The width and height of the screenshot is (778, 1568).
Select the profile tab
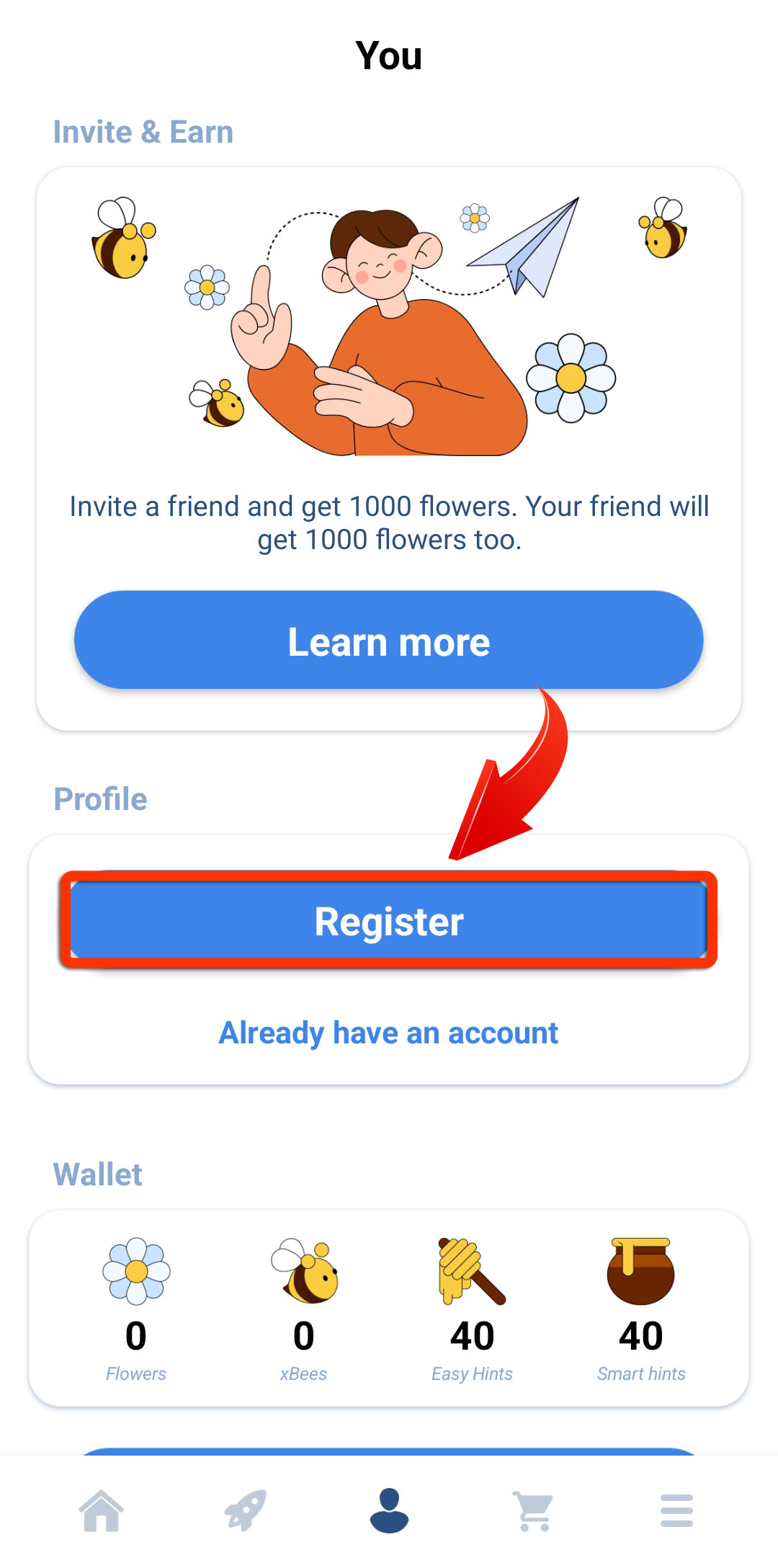[389, 1510]
